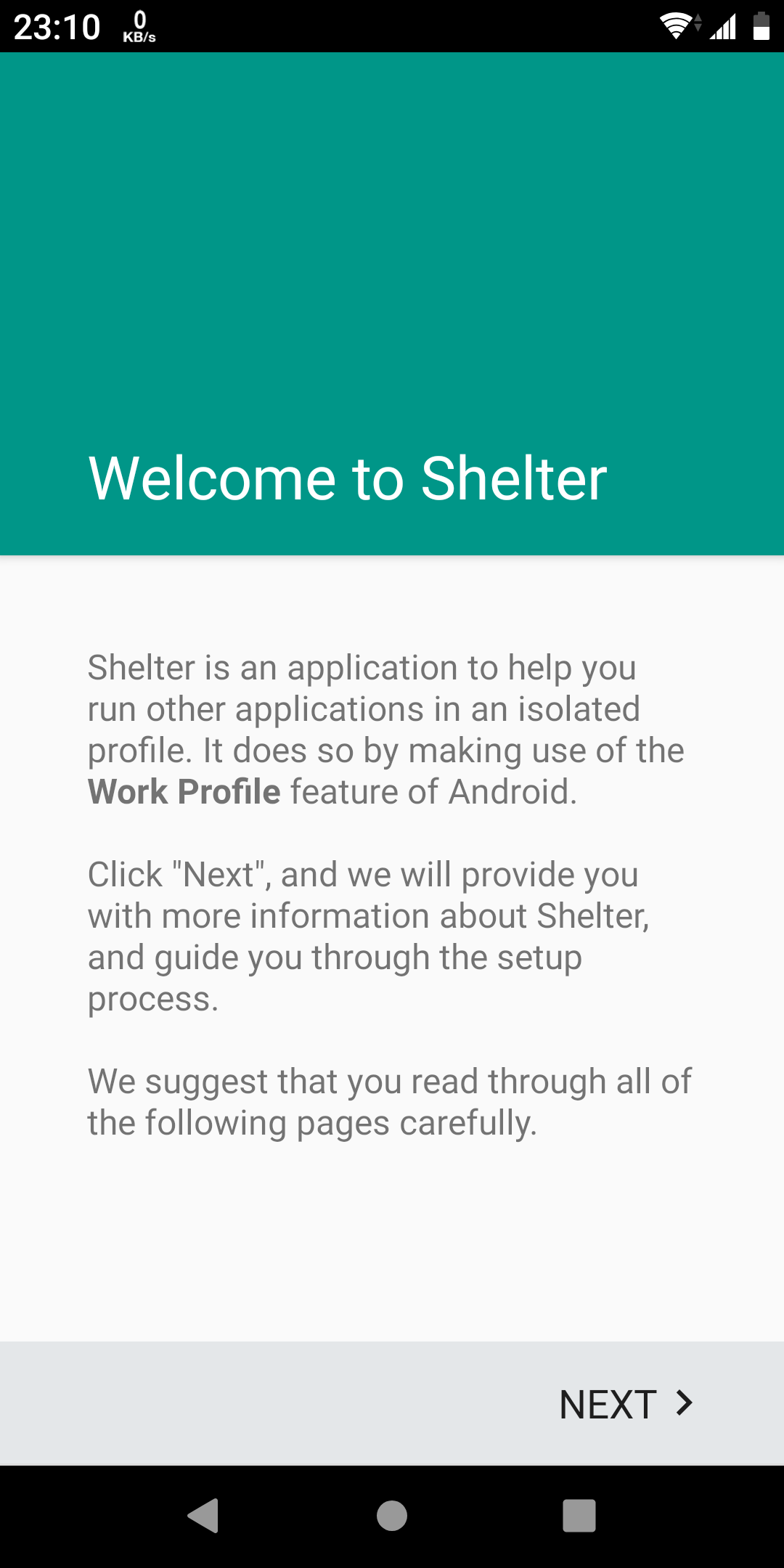Open the recent apps overview
Screen dimensions: 784x1568
579,1516
